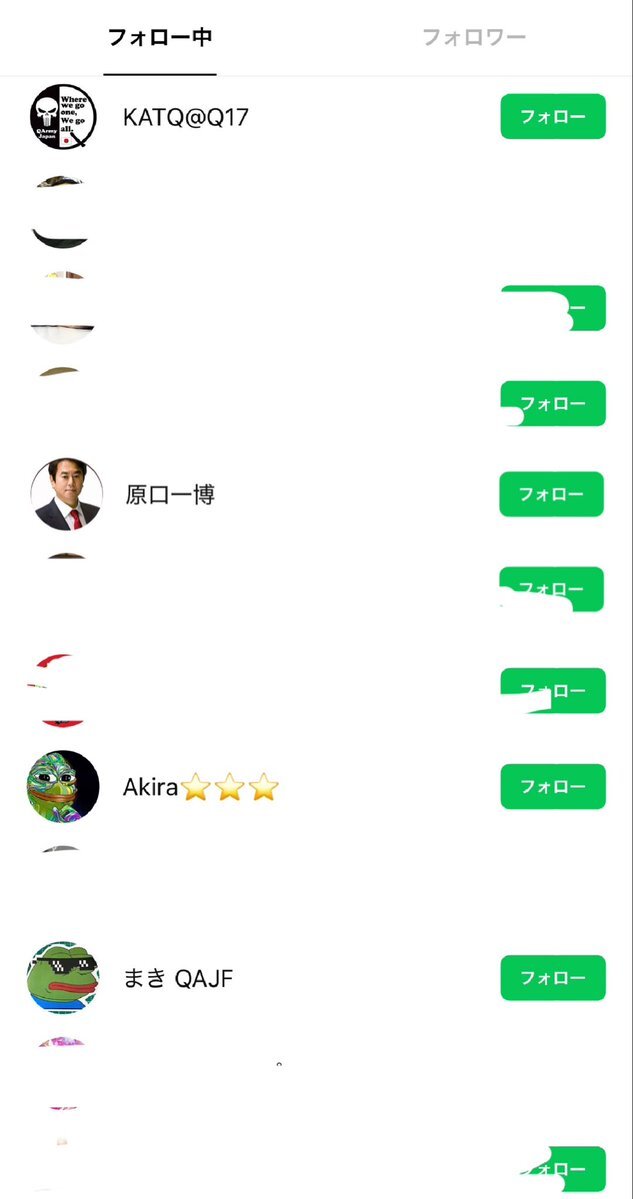The width and height of the screenshot is (633, 1199).
Task: Open Akira's profile row
Action: click(x=200, y=787)
